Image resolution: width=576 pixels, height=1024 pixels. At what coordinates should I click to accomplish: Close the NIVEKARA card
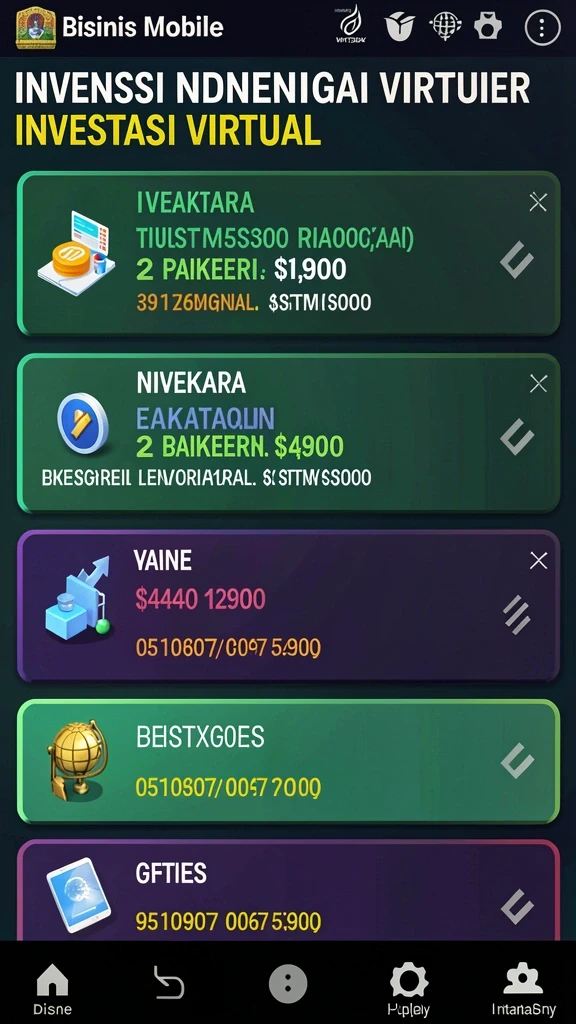click(538, 384)
